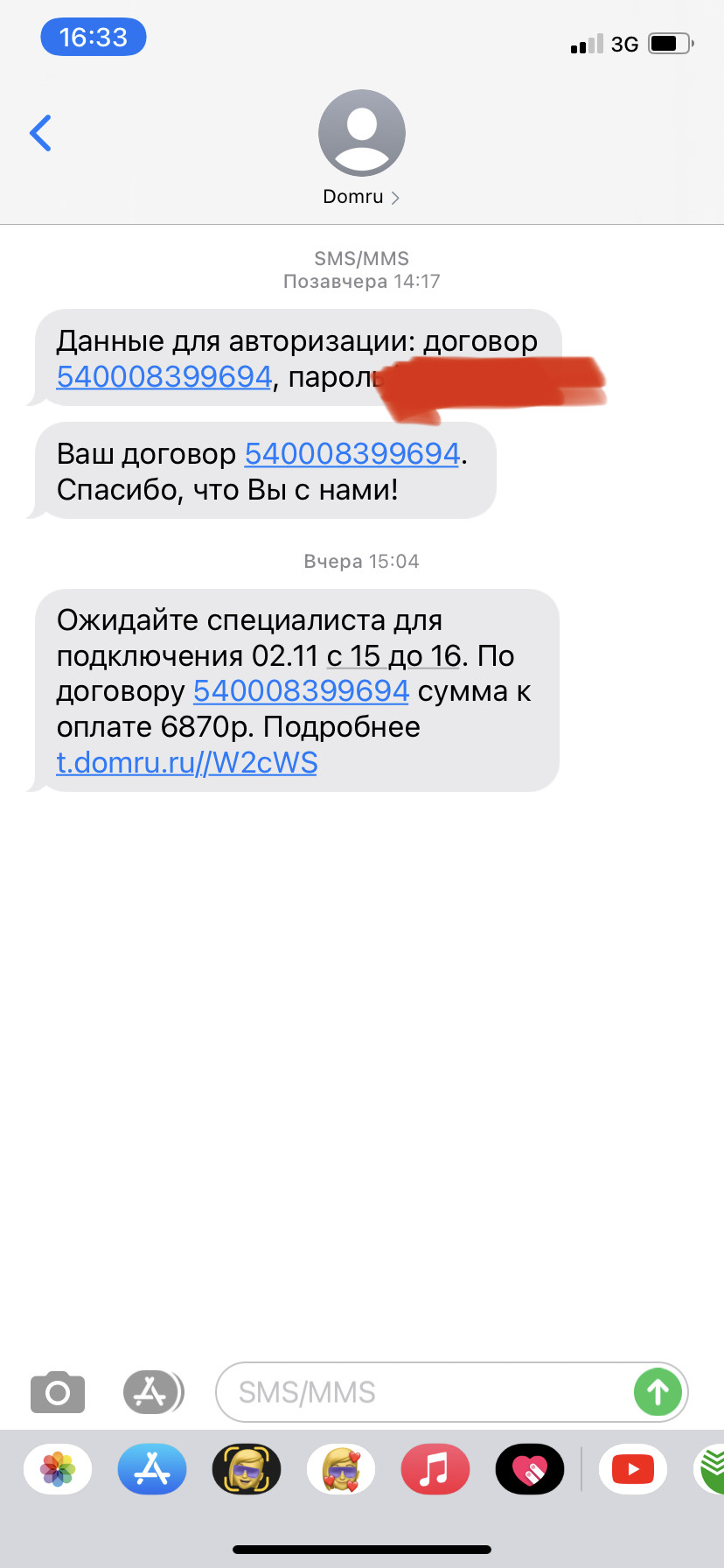This screenshot has width=724, height=1568.
Task: Open Memoji stickers with hearts
Action: pyautogui.click(x=341, y=1469)
